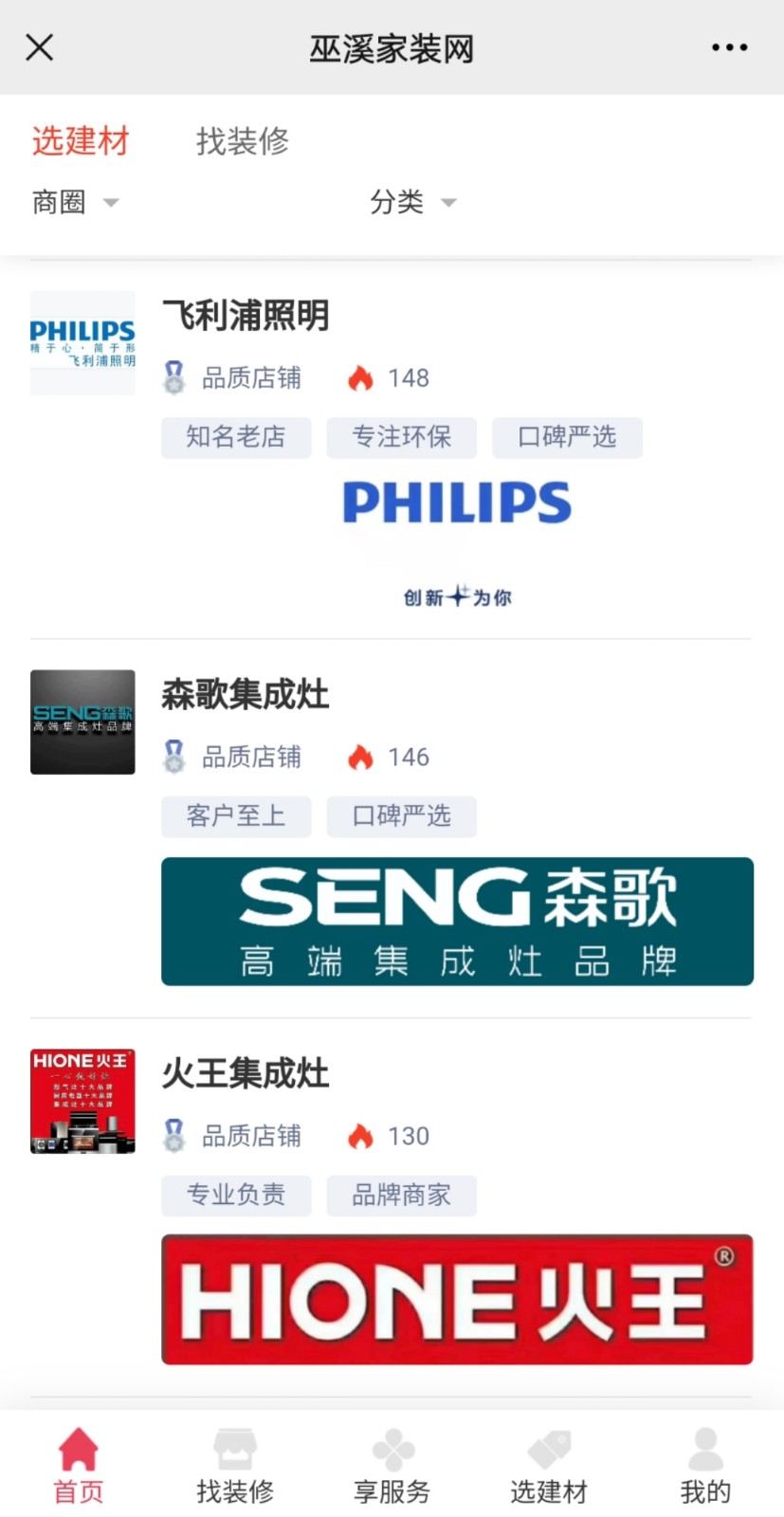The image size is (784, 1517).
Task: Expand the 分类 dropdown filter
Action: 412,202
